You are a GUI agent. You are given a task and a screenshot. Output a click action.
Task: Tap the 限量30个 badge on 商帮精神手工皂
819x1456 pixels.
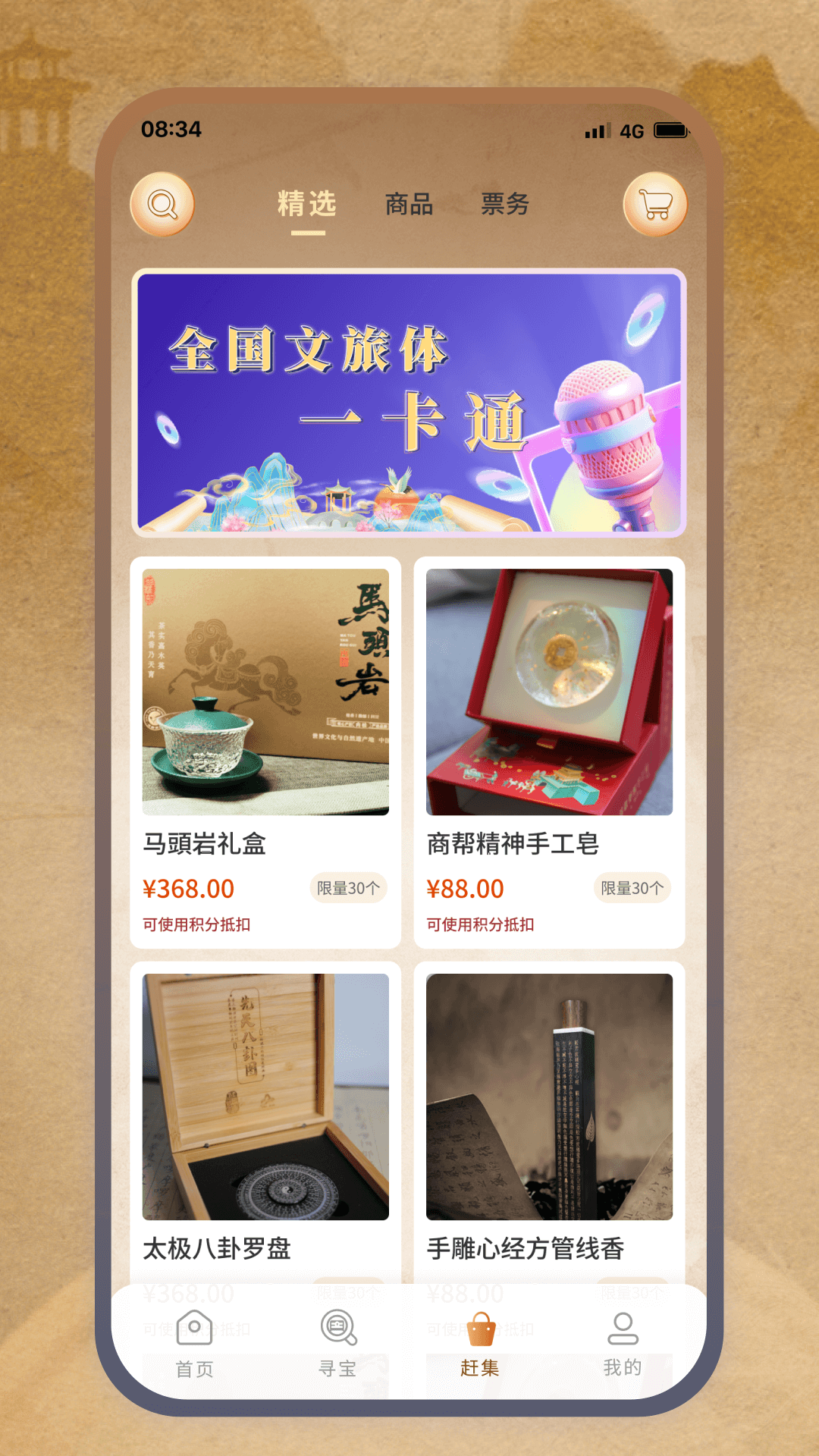pos(632,887)
